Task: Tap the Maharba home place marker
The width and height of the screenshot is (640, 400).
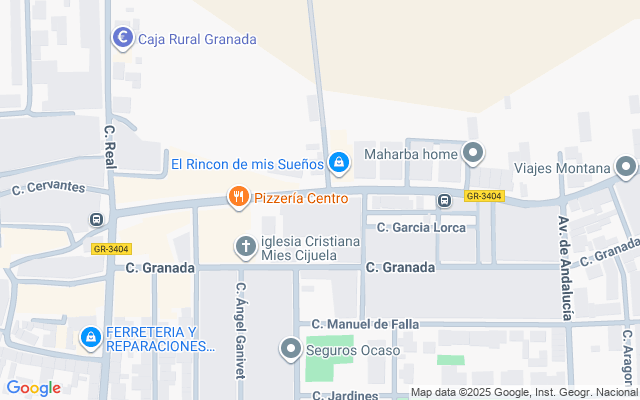Action: tap(474, 153)
